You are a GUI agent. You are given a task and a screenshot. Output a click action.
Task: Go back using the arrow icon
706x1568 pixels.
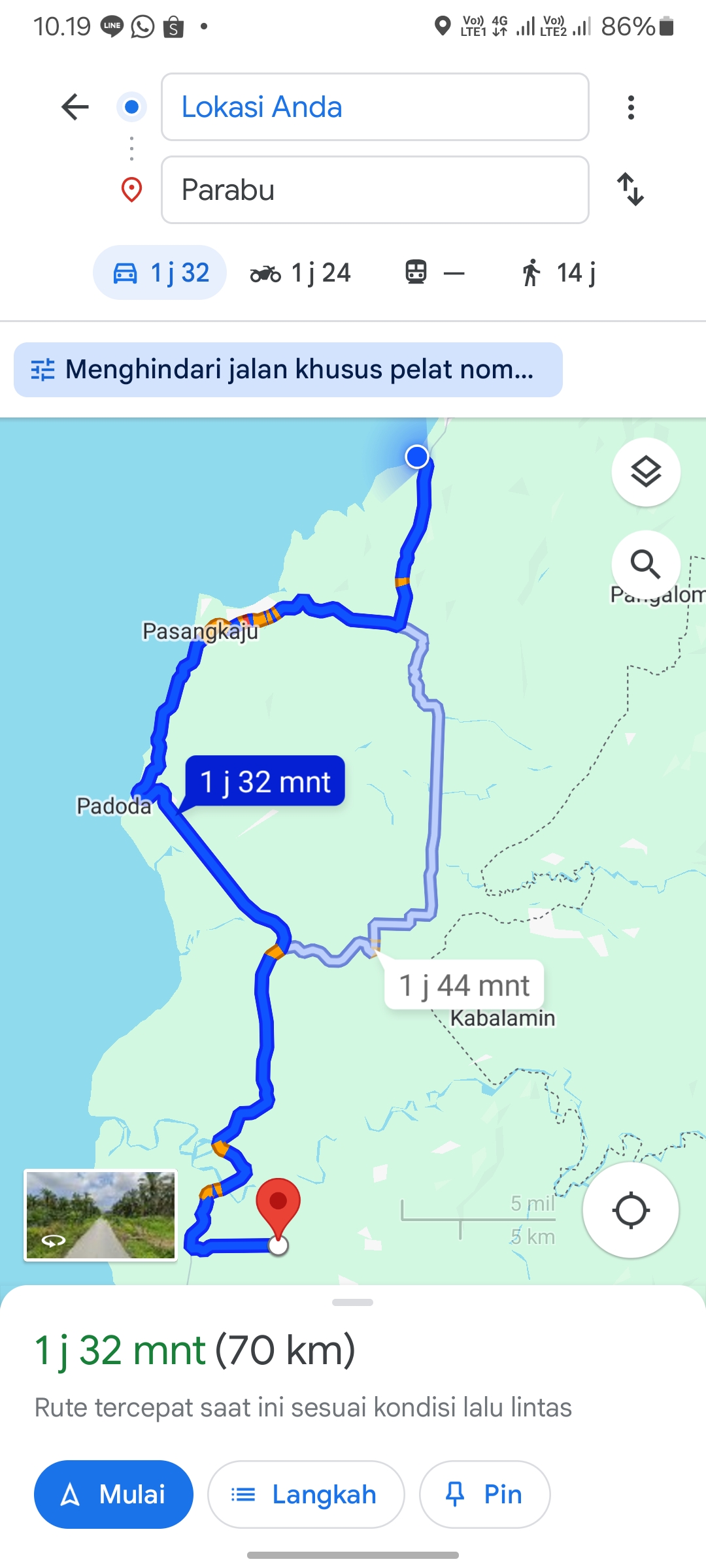pos(75,107)
